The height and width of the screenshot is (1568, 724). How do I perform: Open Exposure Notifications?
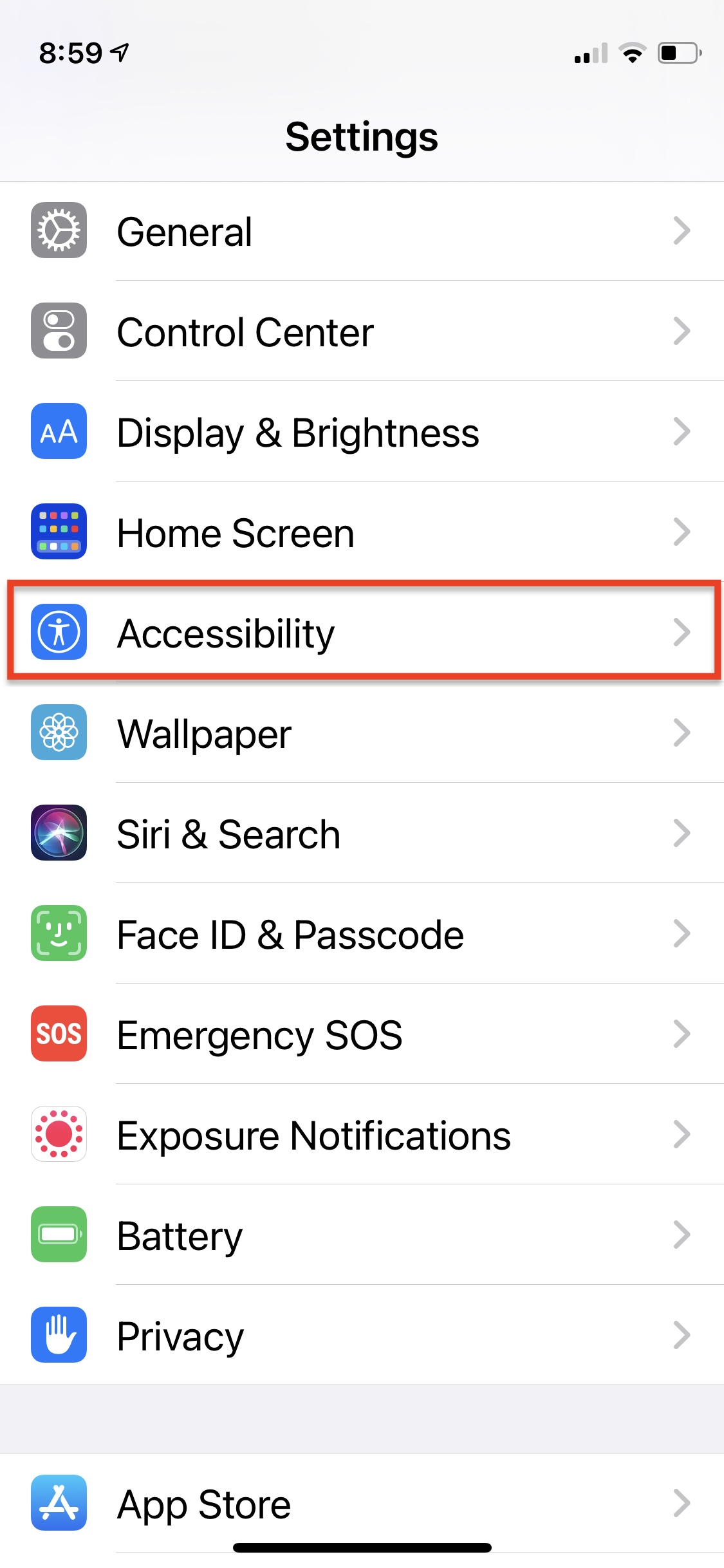pos(362,1134)
